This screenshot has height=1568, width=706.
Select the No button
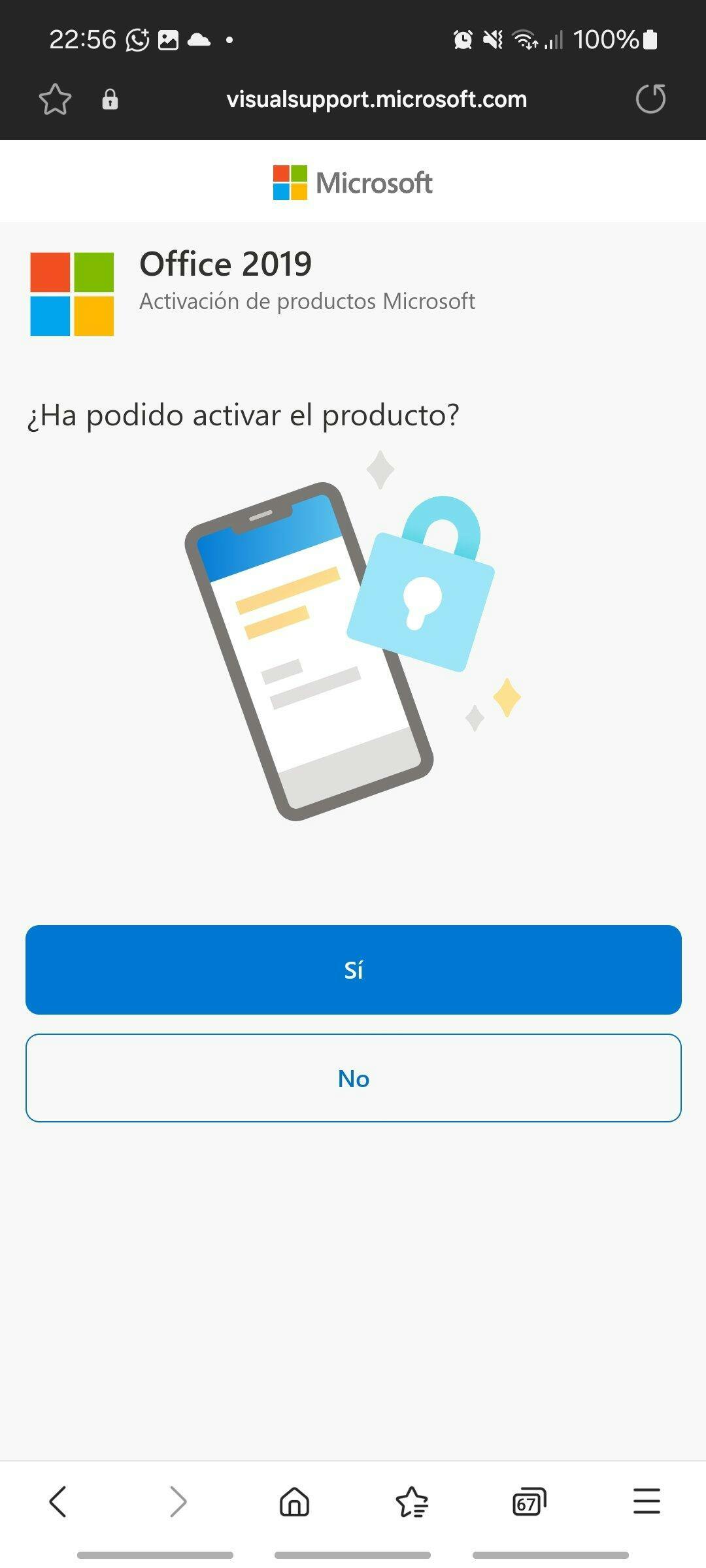[353, 1078]
